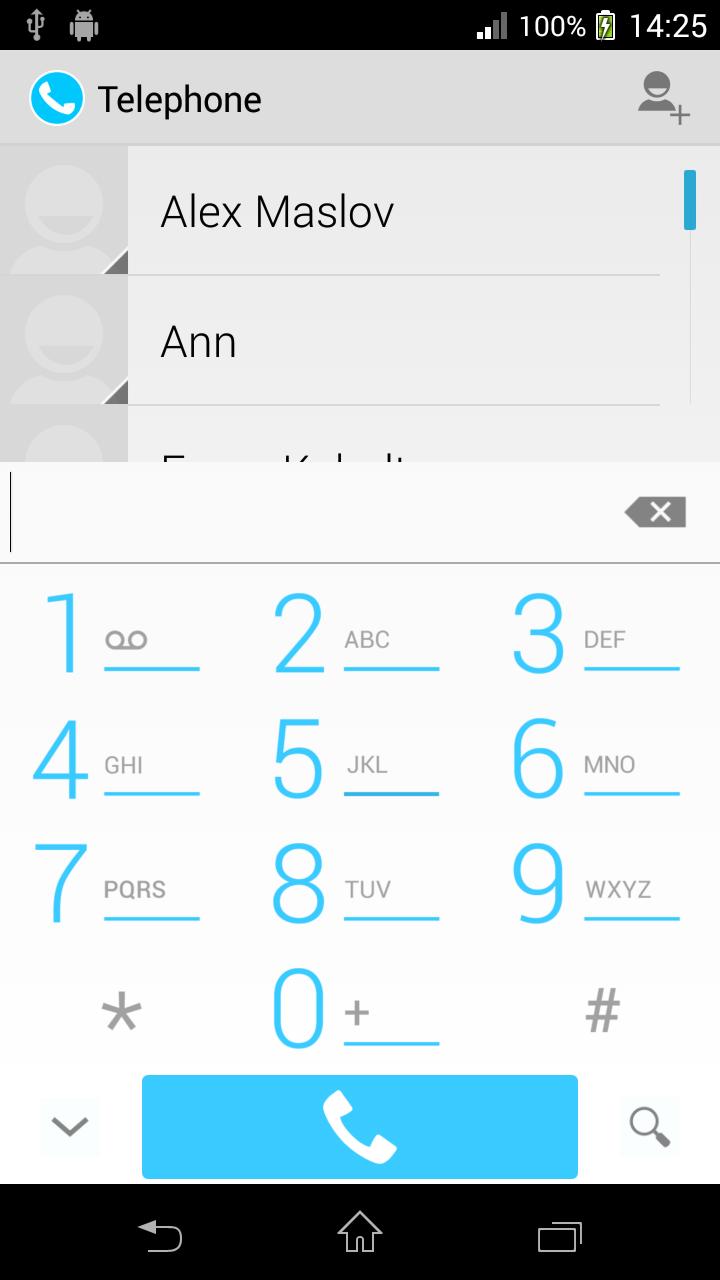The image size is (720, 1280).
Task: Delete last digit with backspace
Action: 656,512
